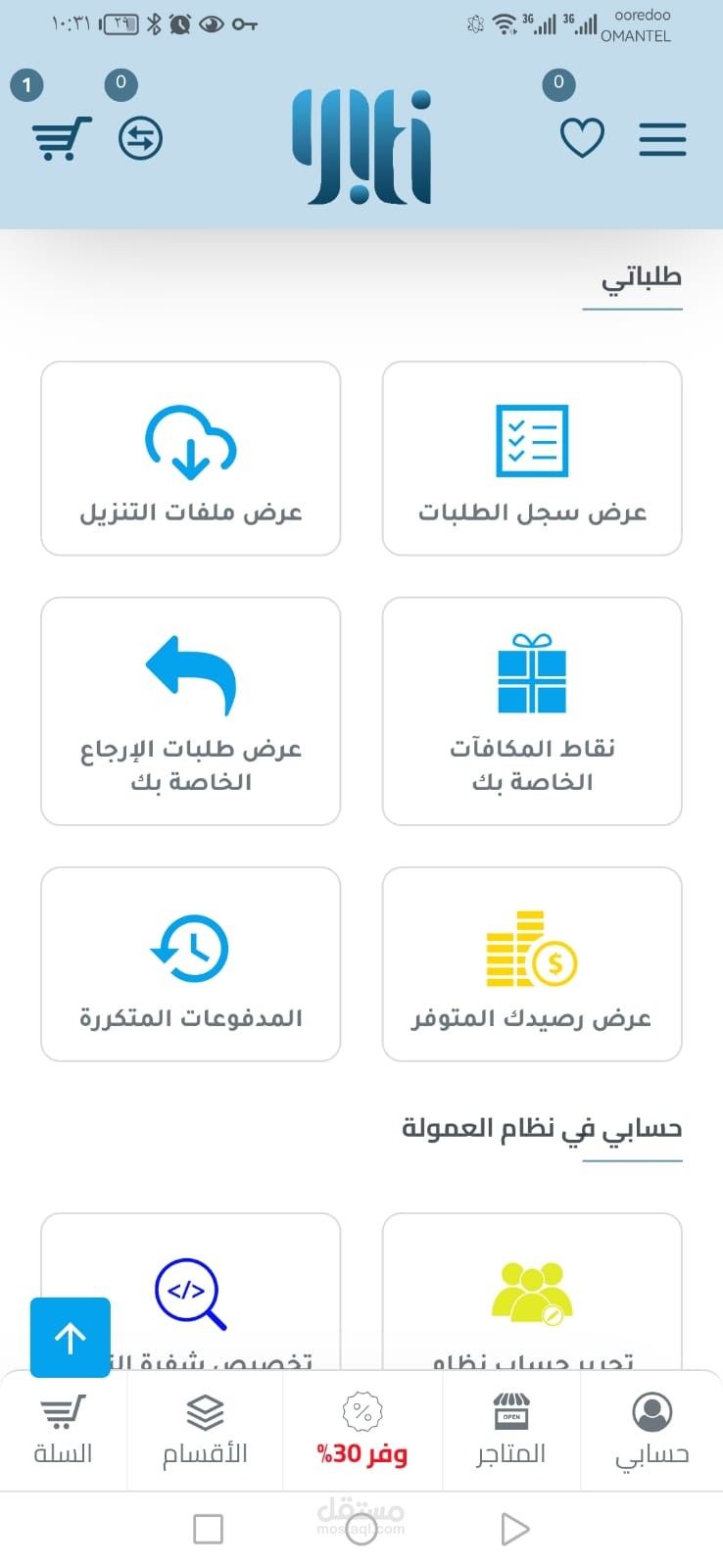Switch to الأقسام tab
The height and width of the screenshot is (1568, 723).
[205, 1431]
